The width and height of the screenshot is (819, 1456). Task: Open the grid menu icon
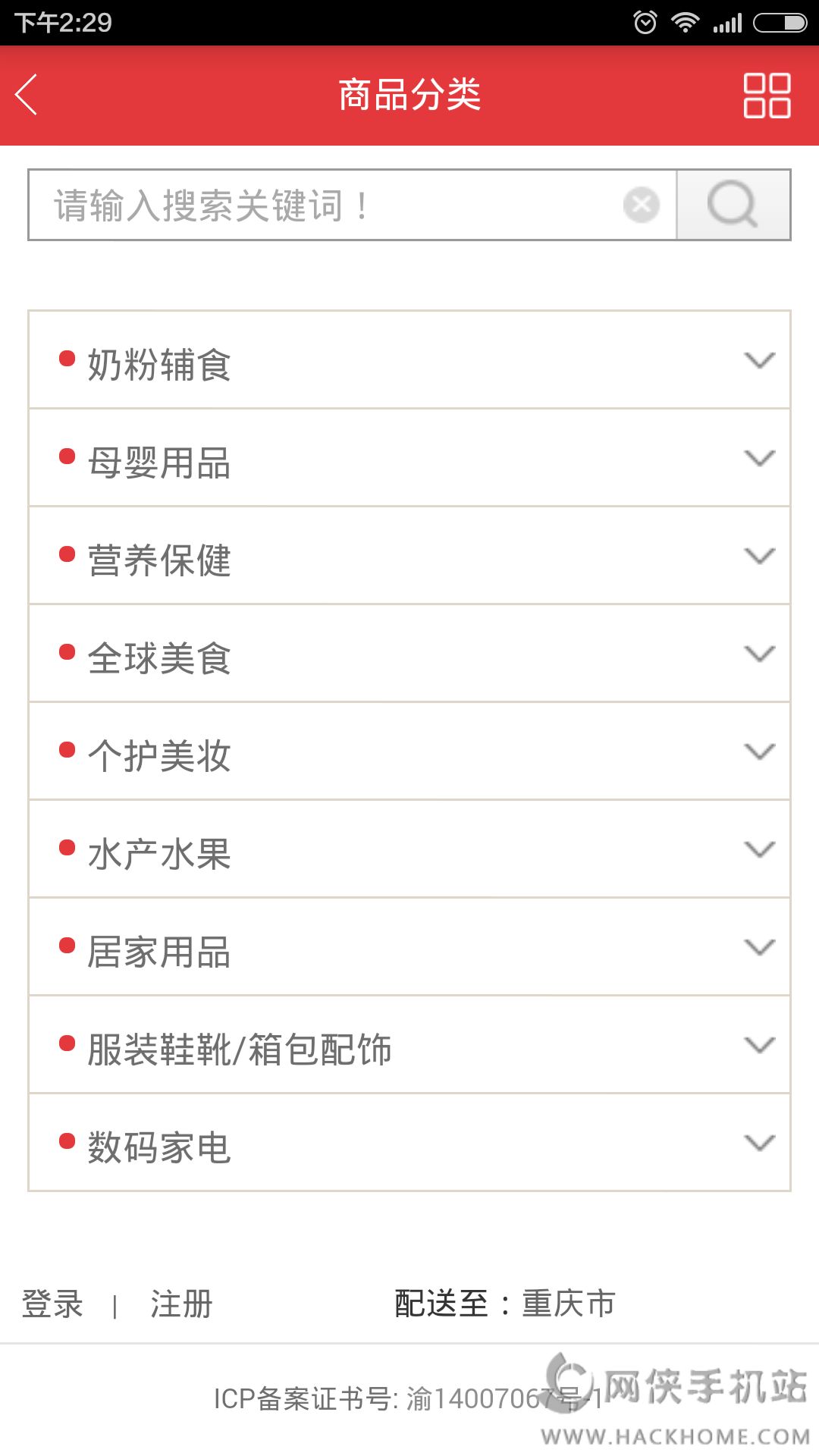(x=767, y=96)
